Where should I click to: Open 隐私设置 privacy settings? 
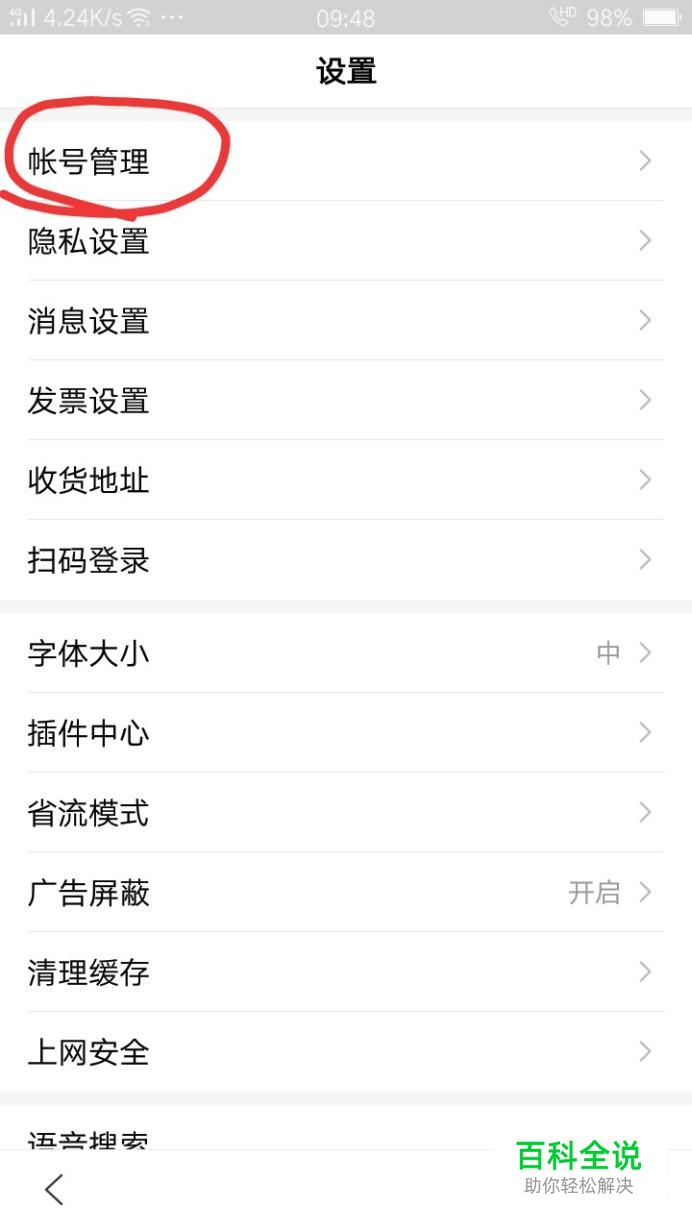[x=346, y=241]
